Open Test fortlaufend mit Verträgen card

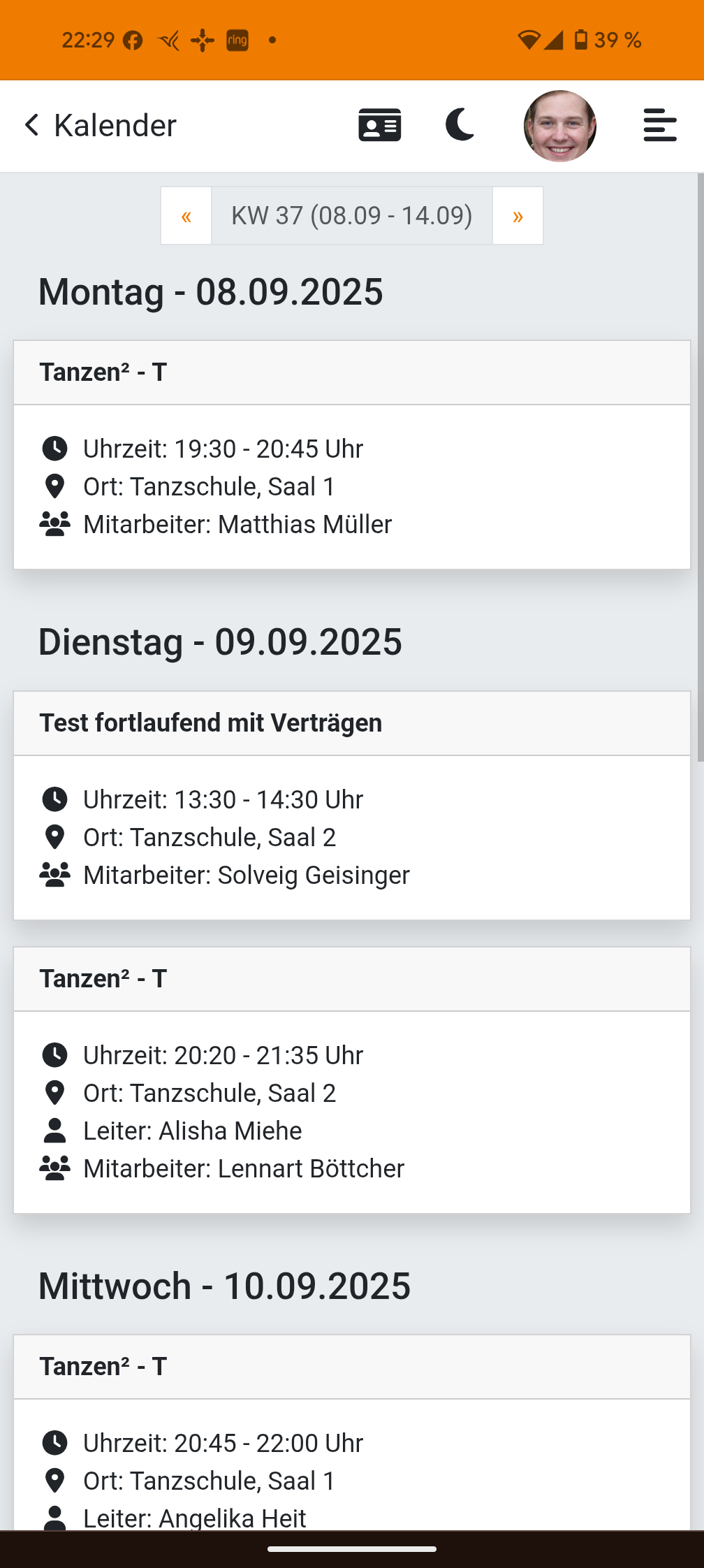[352, 806]
